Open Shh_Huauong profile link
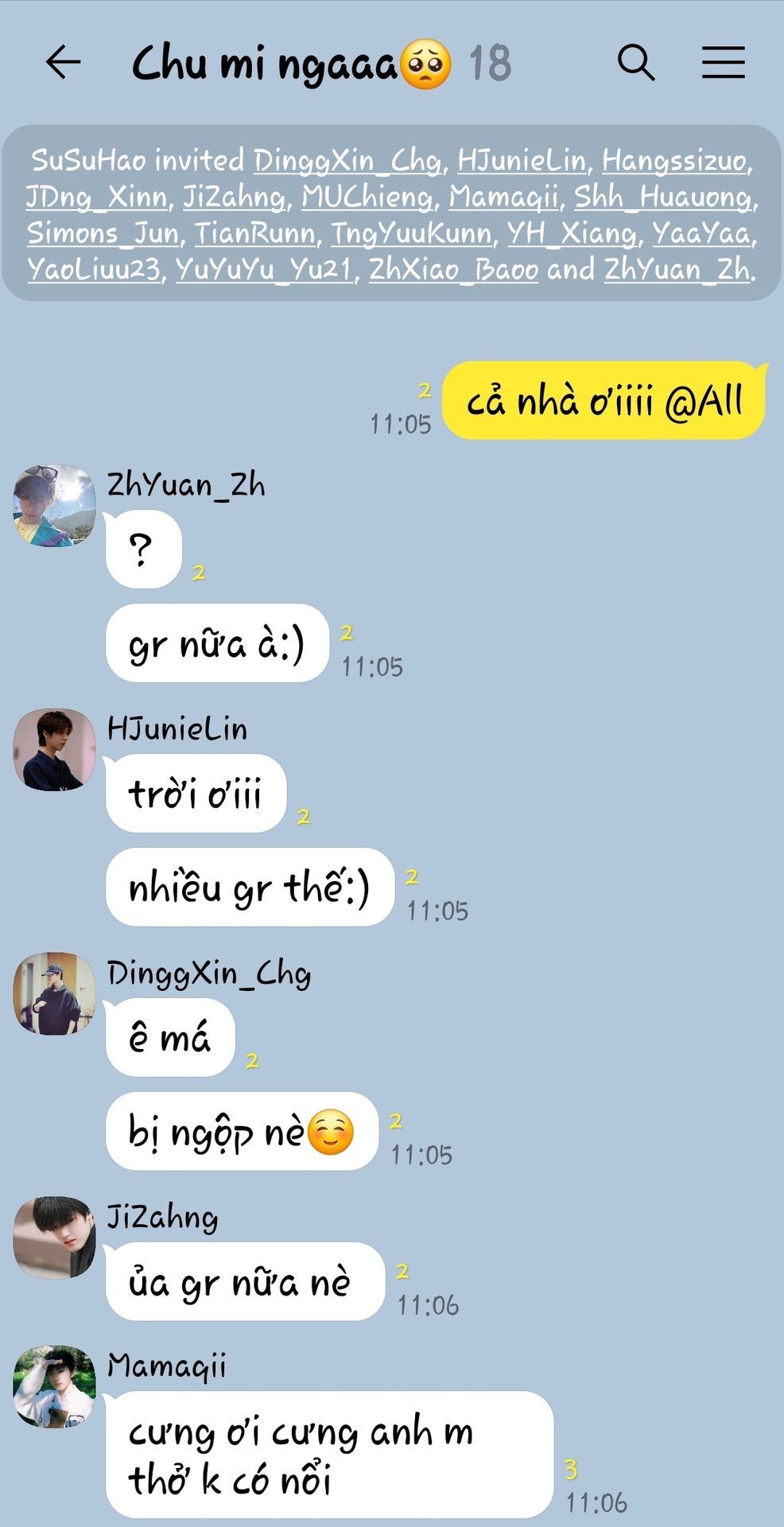This screenshot has width=784, height=1527. (x=663, y=197)
